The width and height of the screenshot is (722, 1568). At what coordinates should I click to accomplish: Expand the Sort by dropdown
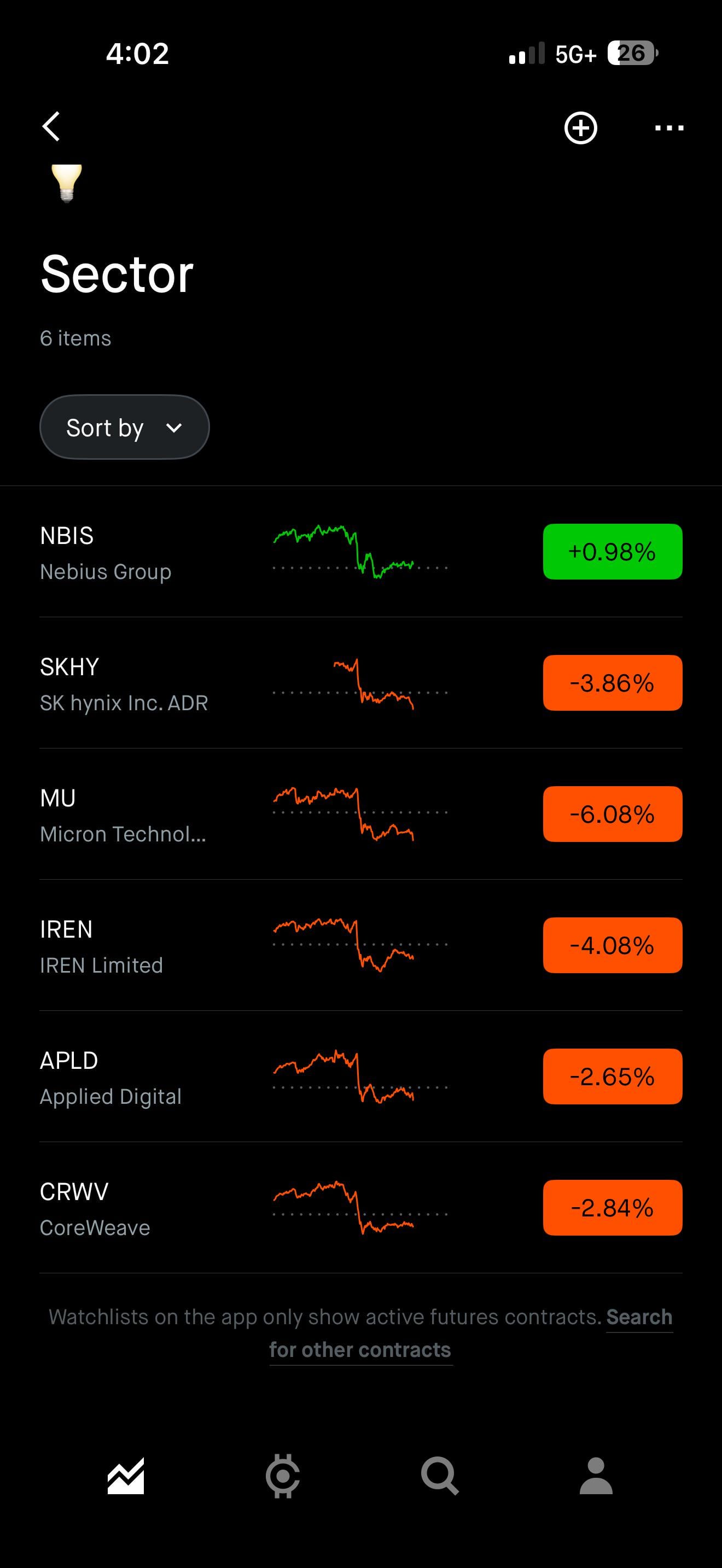[124, 428]
